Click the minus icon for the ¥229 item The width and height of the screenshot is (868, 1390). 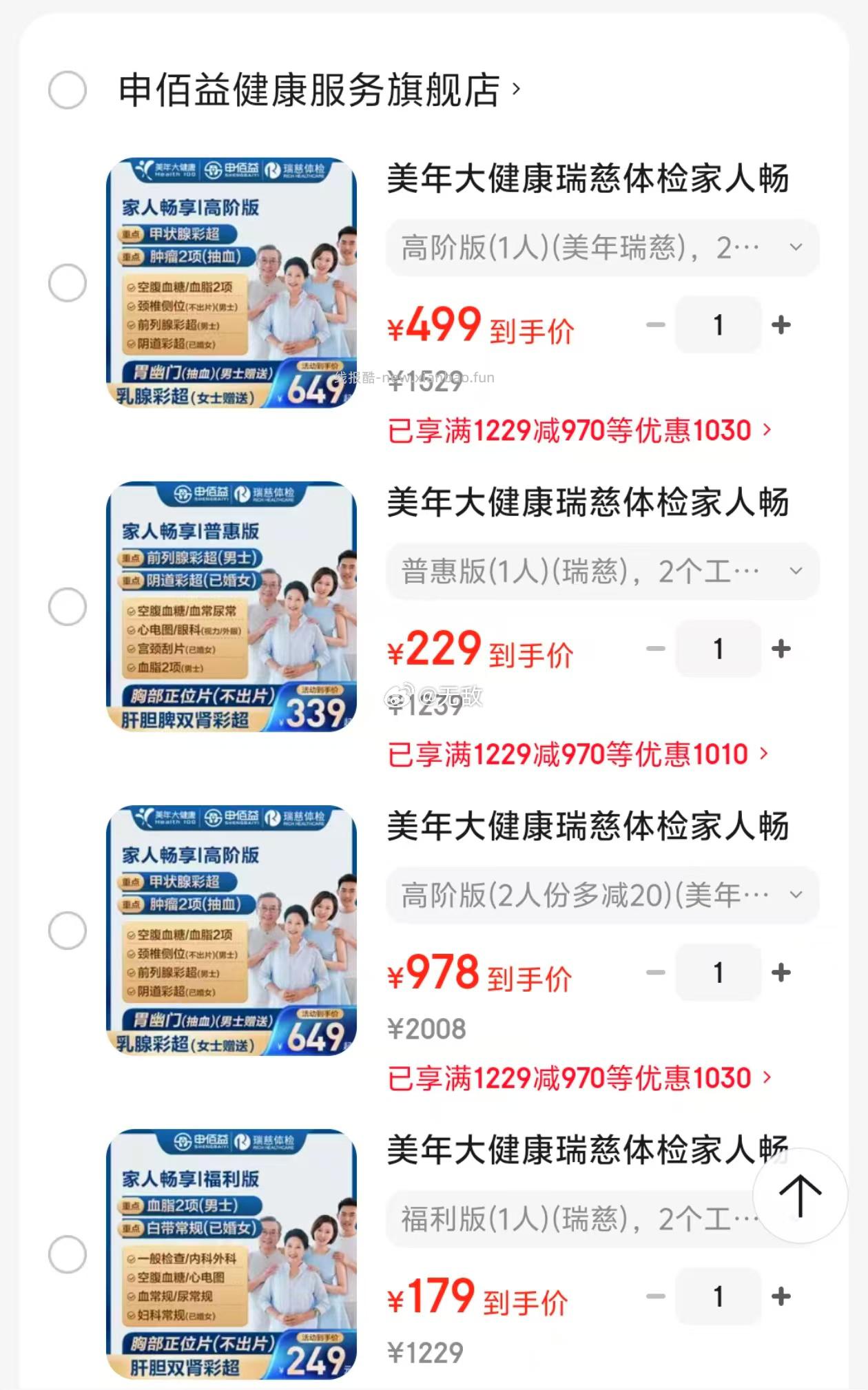point(655,647)
